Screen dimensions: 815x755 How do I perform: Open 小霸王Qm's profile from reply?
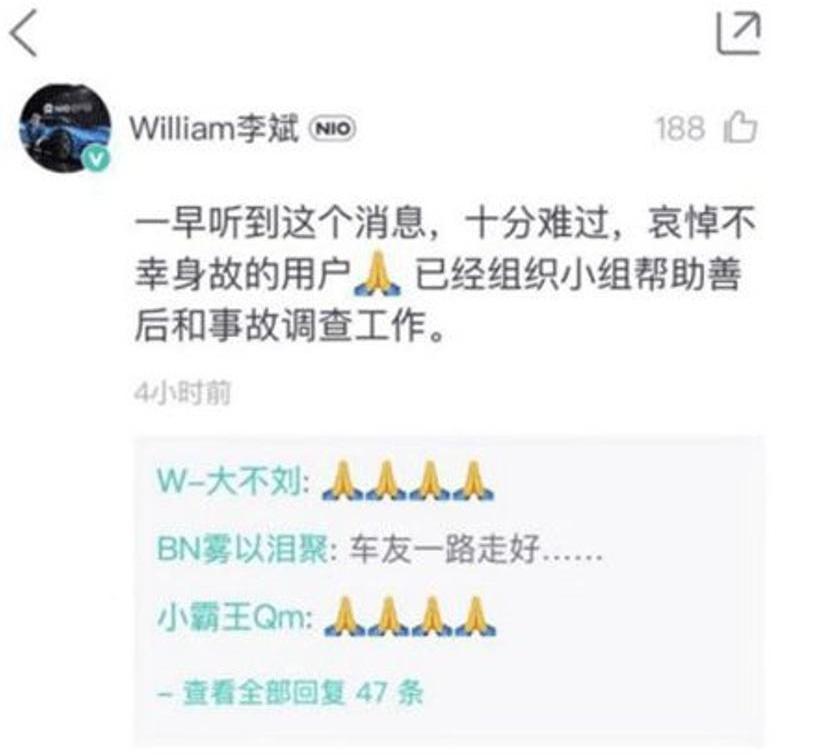pos(236,619)
